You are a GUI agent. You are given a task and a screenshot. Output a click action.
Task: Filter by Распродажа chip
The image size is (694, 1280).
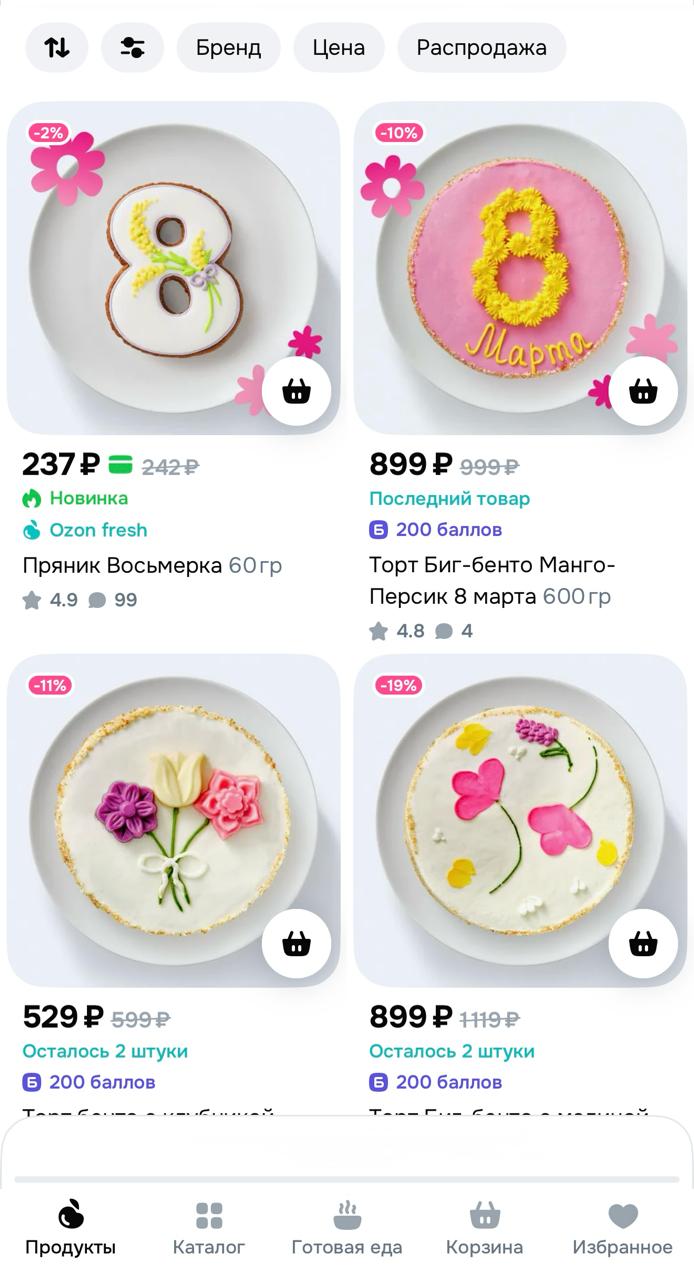[x=481, y=48]
